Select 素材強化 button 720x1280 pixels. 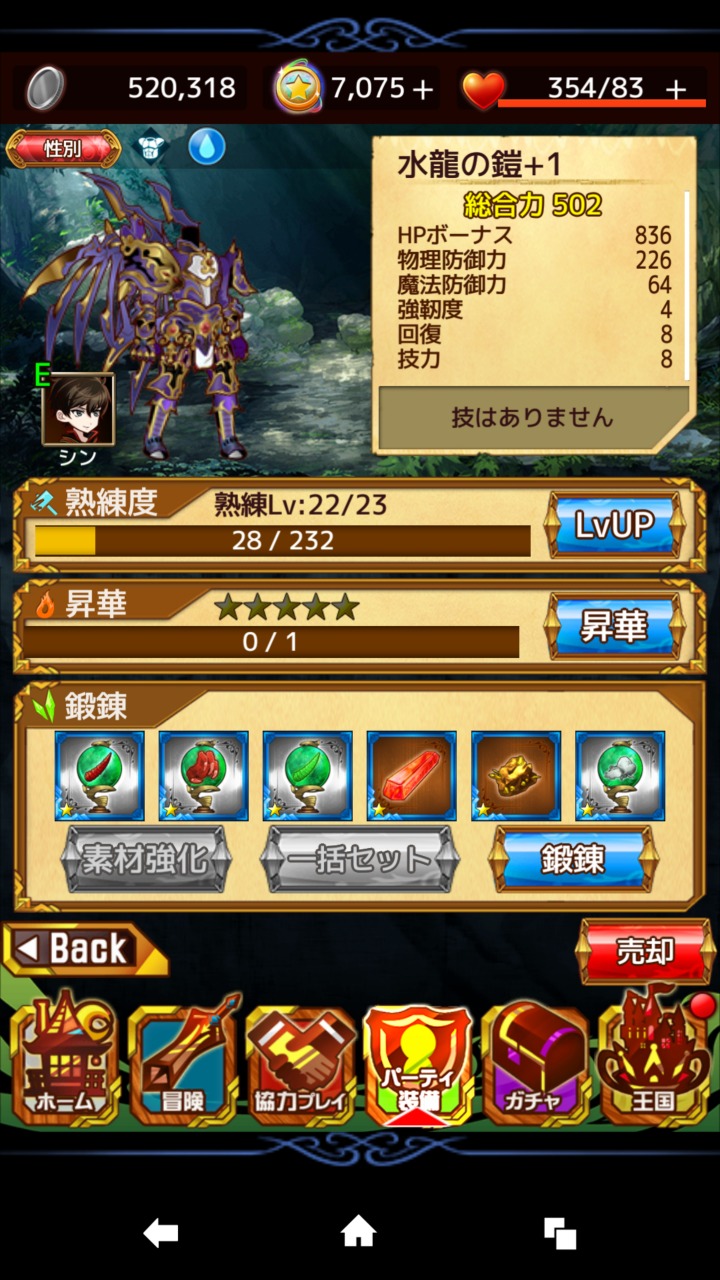(148, 859)
